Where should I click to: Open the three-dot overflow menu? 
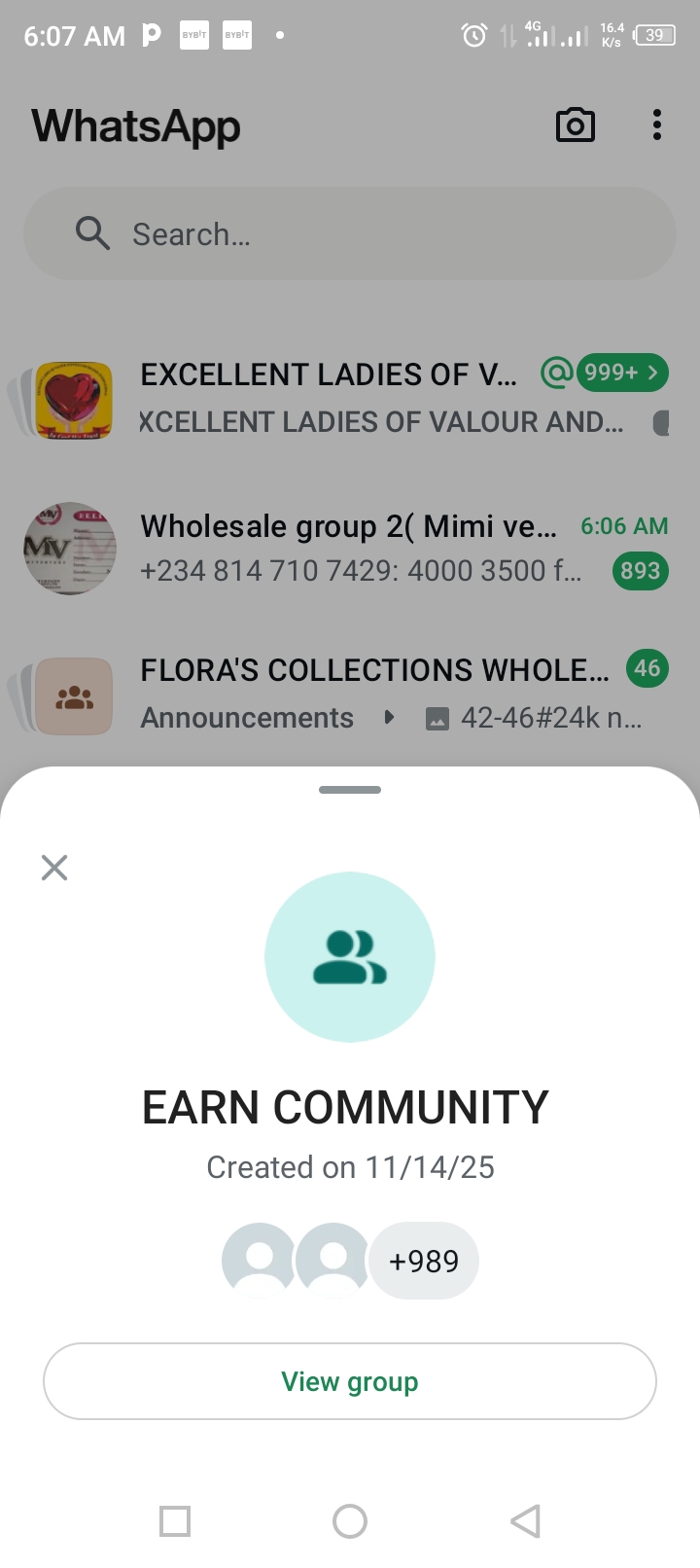[657, 125]
